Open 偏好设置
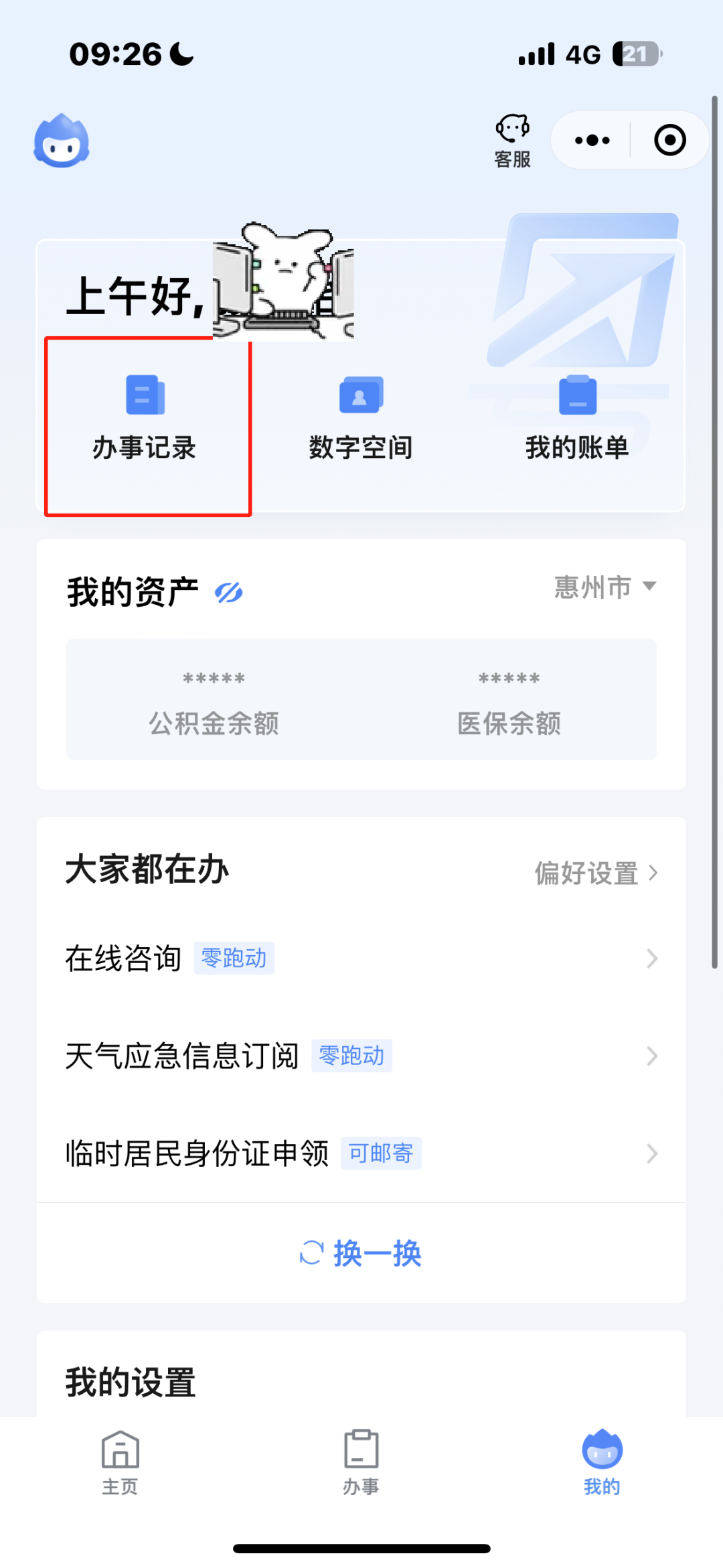723x1568 pixels. tap(596, 873)
